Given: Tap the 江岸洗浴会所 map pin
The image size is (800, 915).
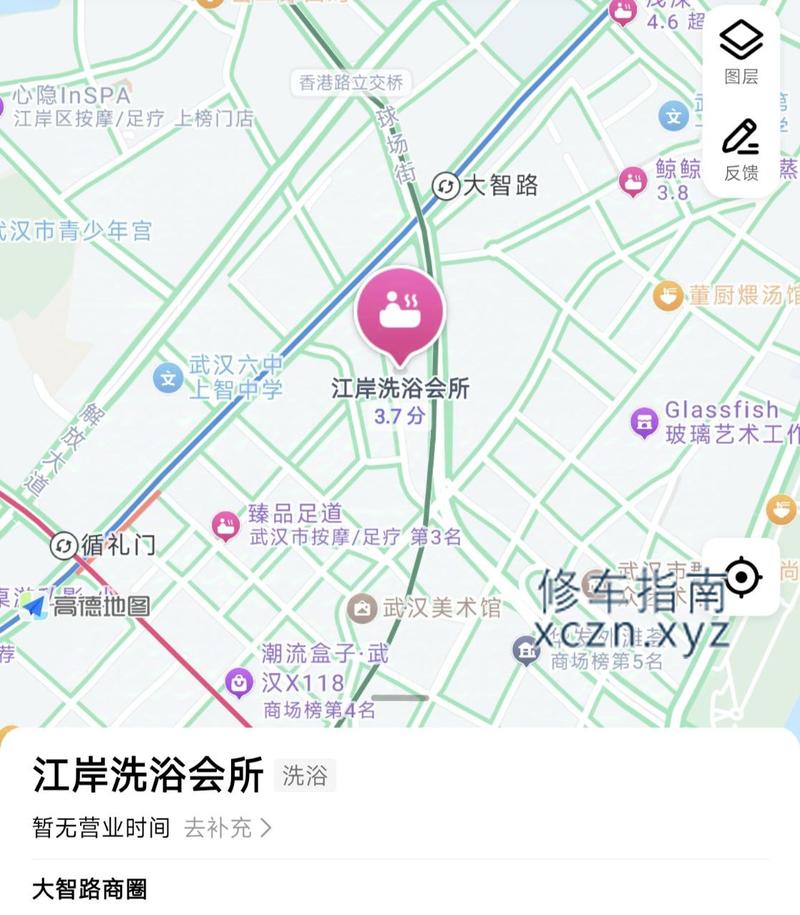Looking at the screenshot, I should [x=400, y=310].
